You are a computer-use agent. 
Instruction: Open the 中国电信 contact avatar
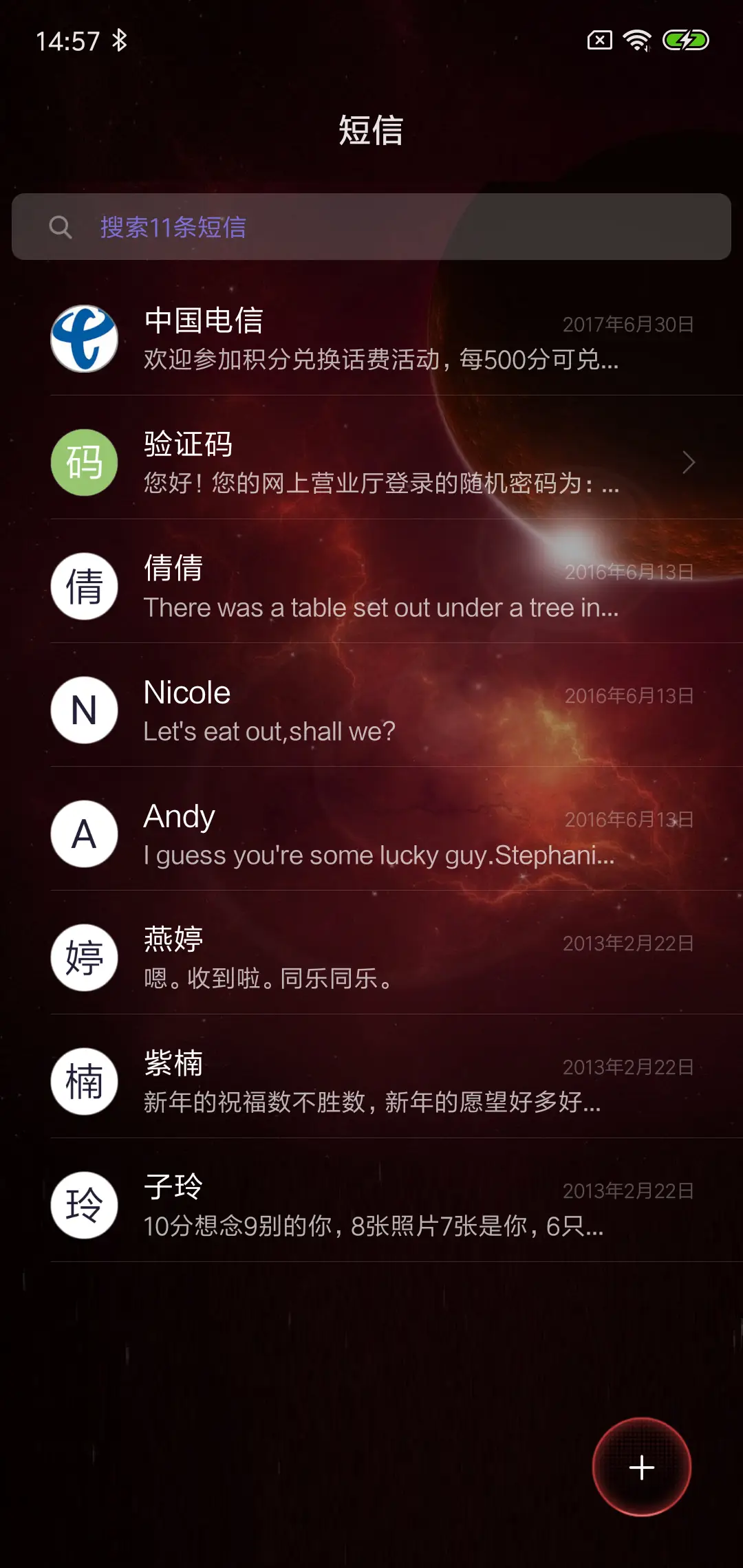(x=84, y=338)
